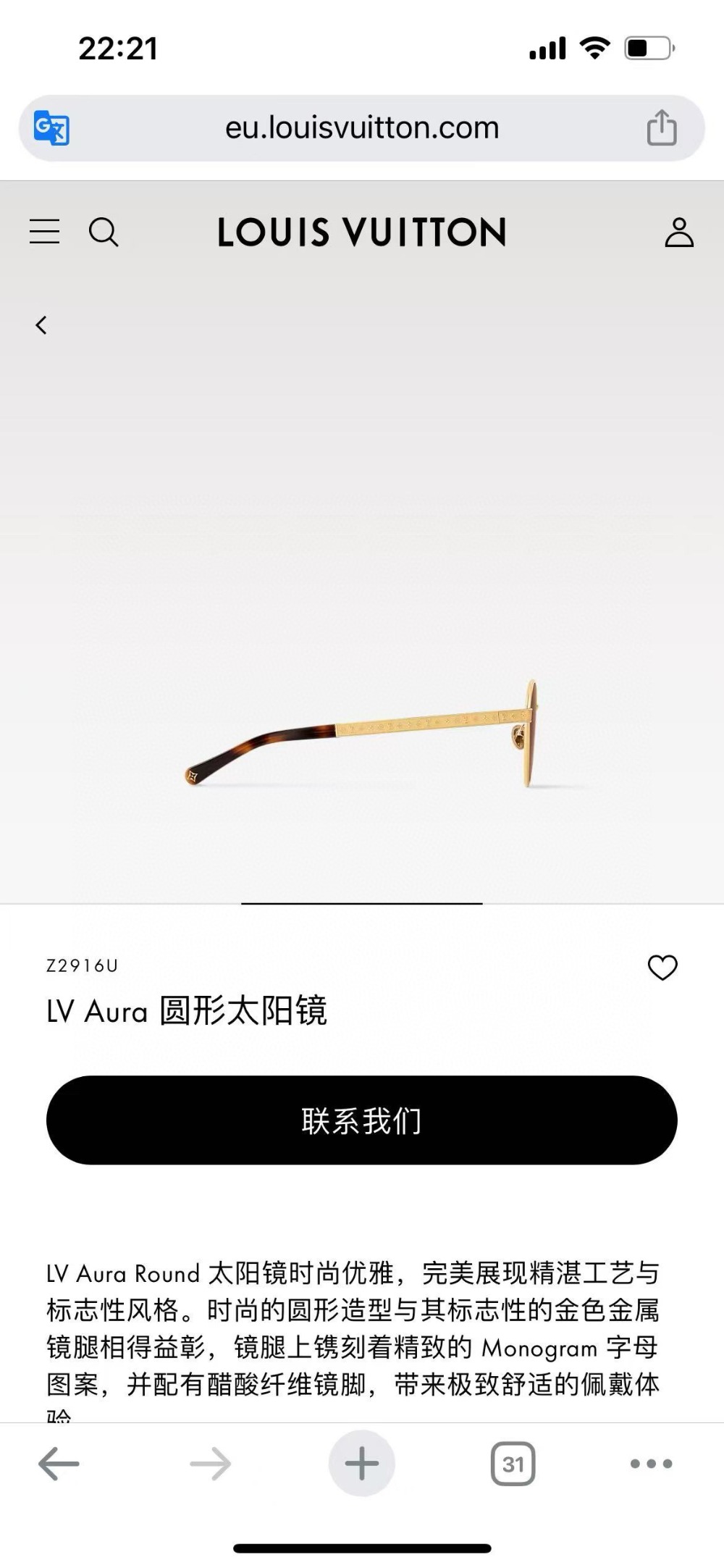724x1568 pixels.
Task: Open the browser more options menu
Action: [651, 1464]
